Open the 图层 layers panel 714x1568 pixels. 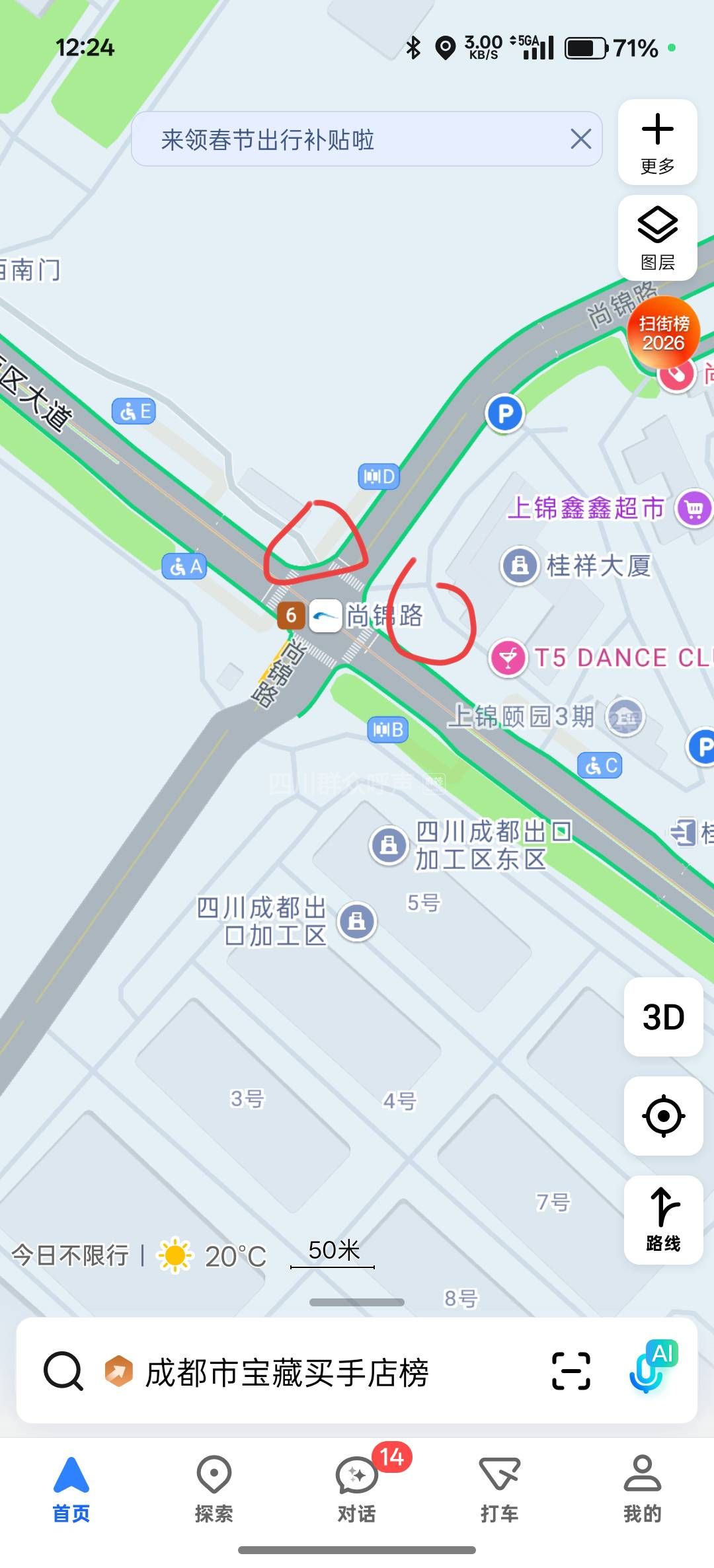pyautogui.click(x=657, y=238)
